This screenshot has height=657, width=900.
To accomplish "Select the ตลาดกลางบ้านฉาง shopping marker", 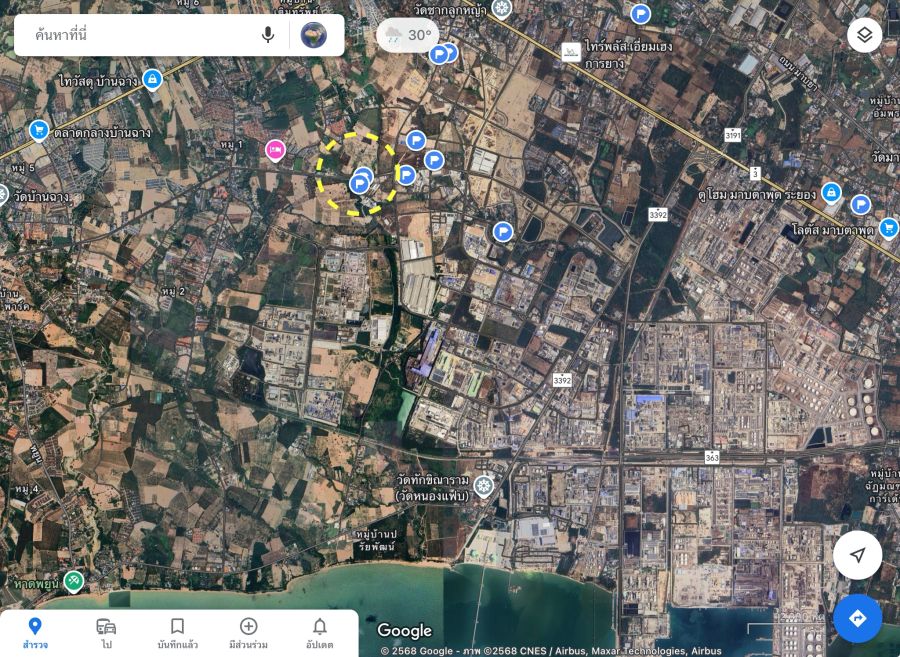I will [39, 130].
